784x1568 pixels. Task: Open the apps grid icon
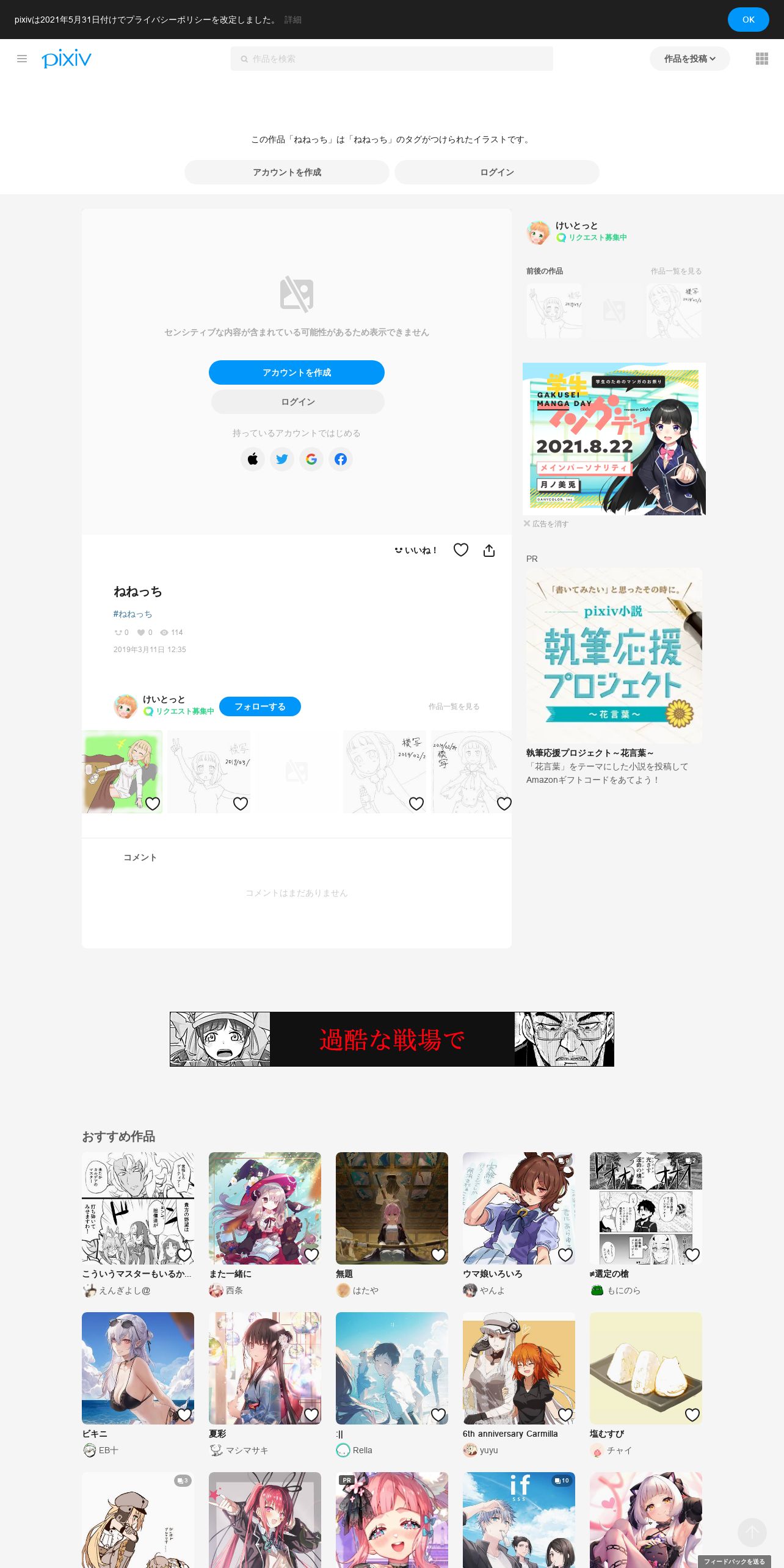pyautogui.click(x=761, y=59)
